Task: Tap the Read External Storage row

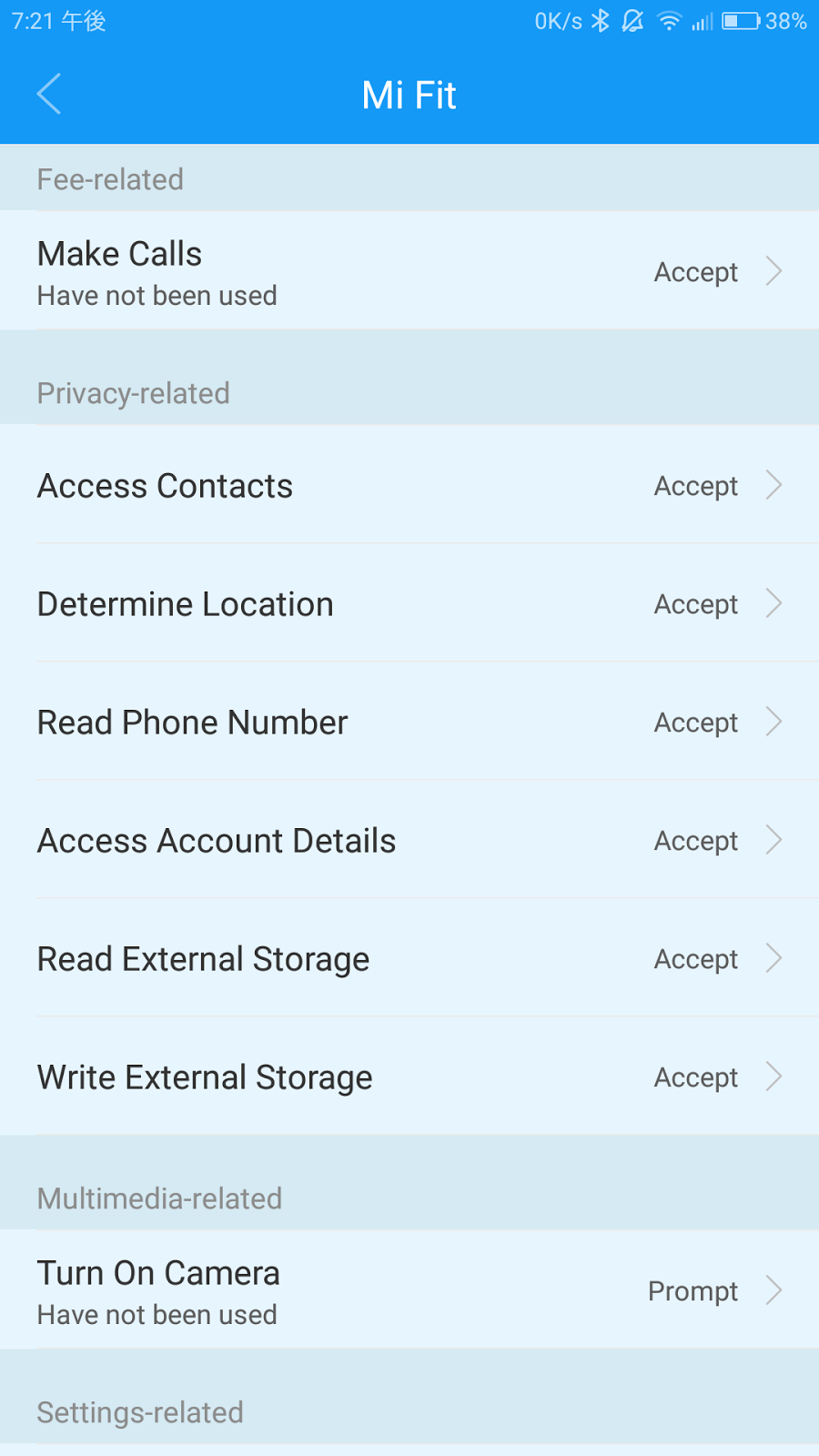Action: coord(409,959)
